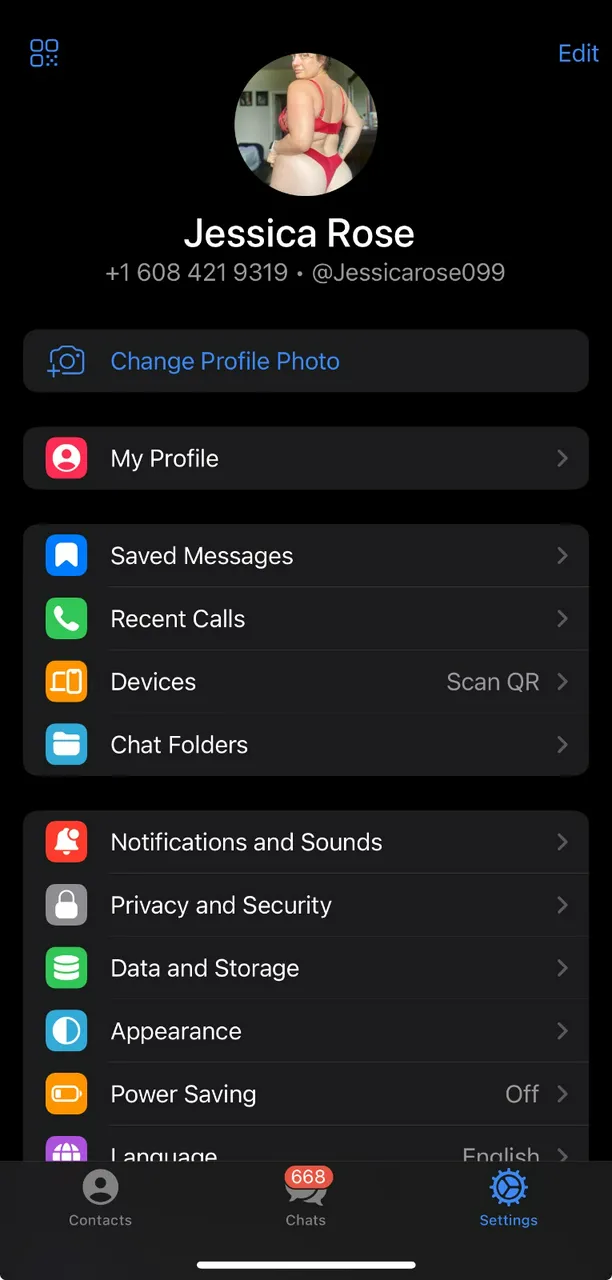Open the QR code icon

44,53
